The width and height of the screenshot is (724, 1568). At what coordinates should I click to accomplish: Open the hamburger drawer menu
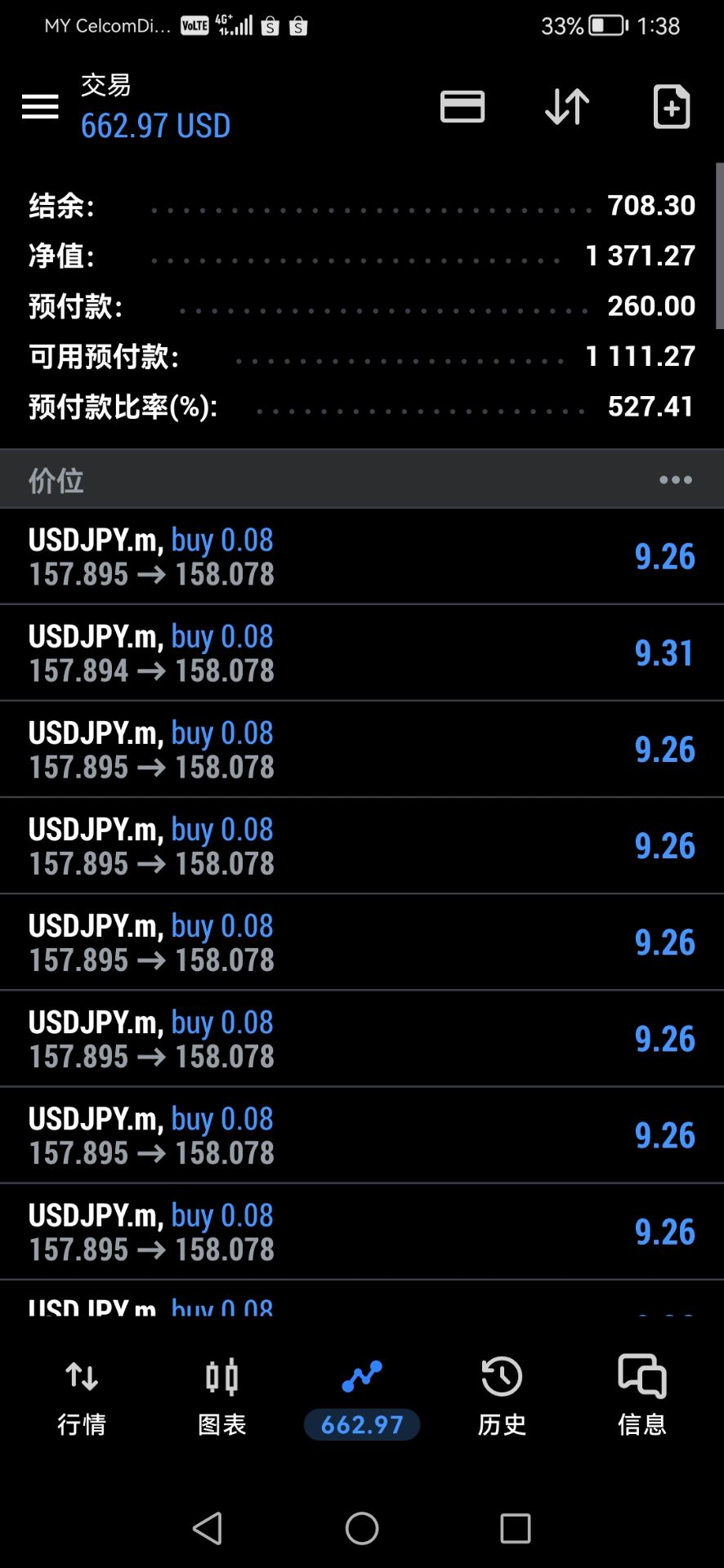click(39, 106)
